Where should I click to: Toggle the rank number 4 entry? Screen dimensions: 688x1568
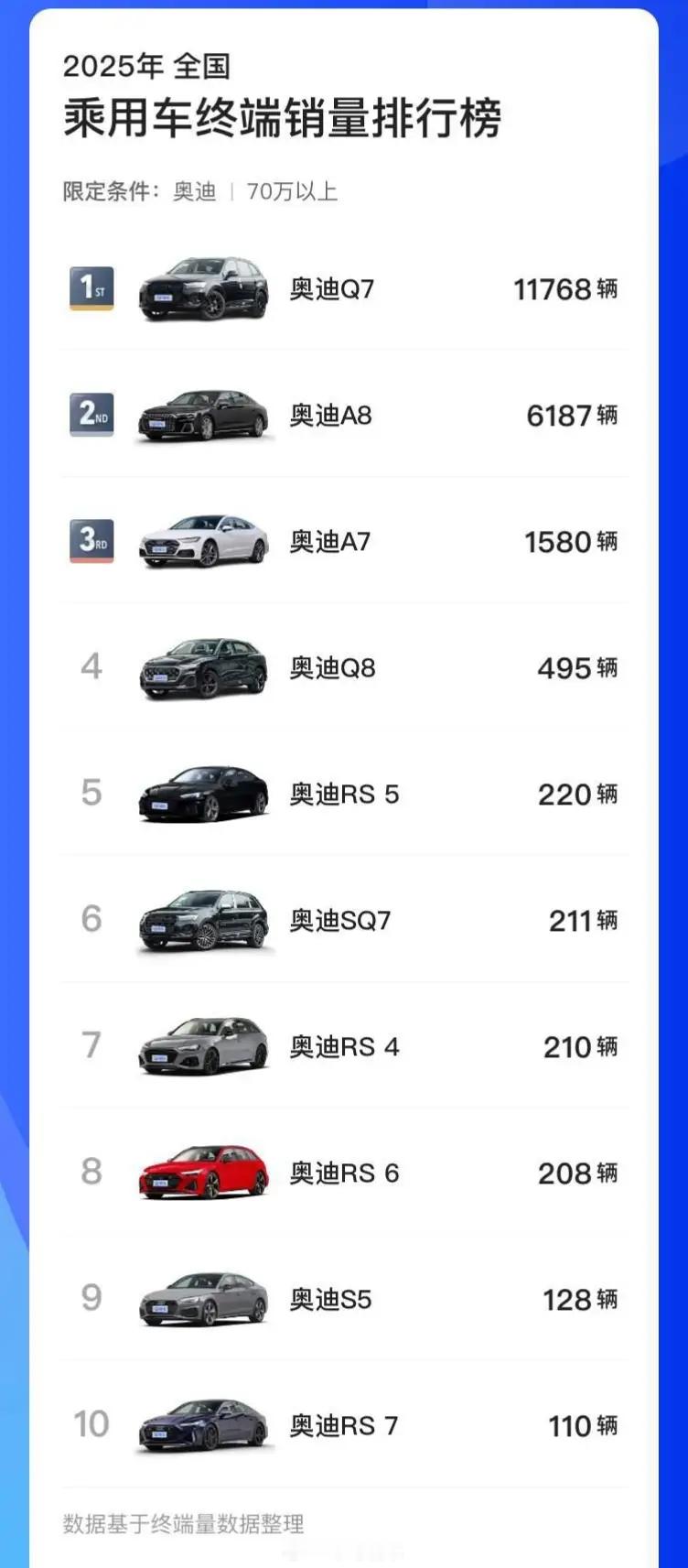point(91,667)
